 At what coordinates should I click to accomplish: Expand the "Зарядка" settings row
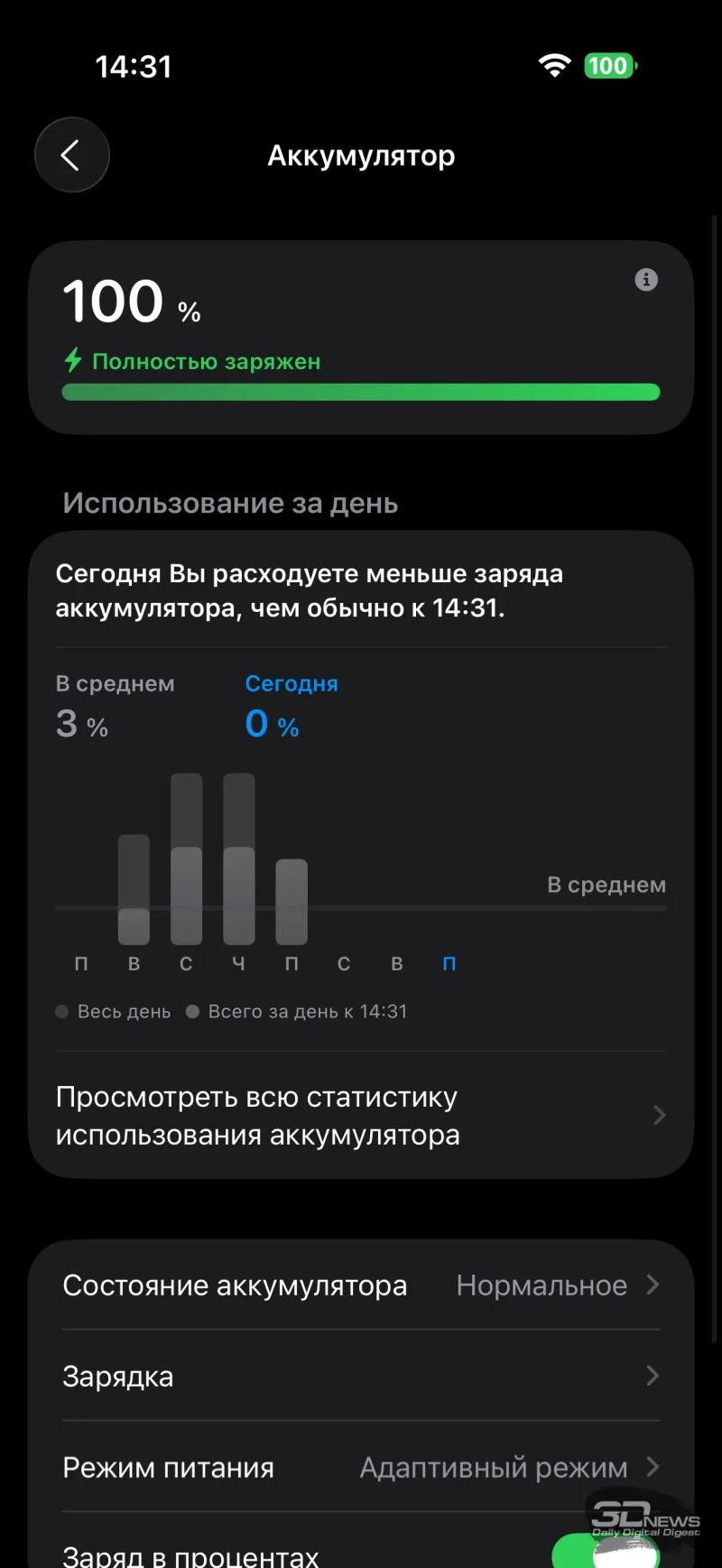(x=361, y=1376)
